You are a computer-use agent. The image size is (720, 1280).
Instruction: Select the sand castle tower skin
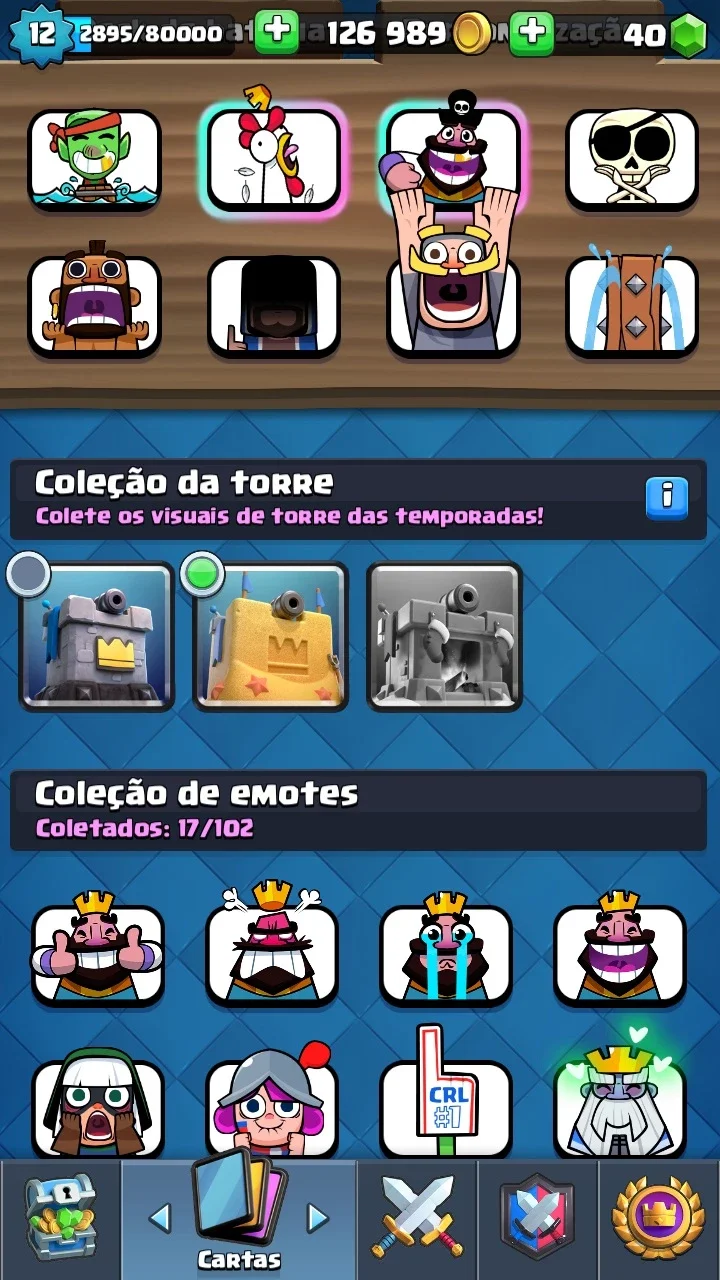(x=270, y=636)
